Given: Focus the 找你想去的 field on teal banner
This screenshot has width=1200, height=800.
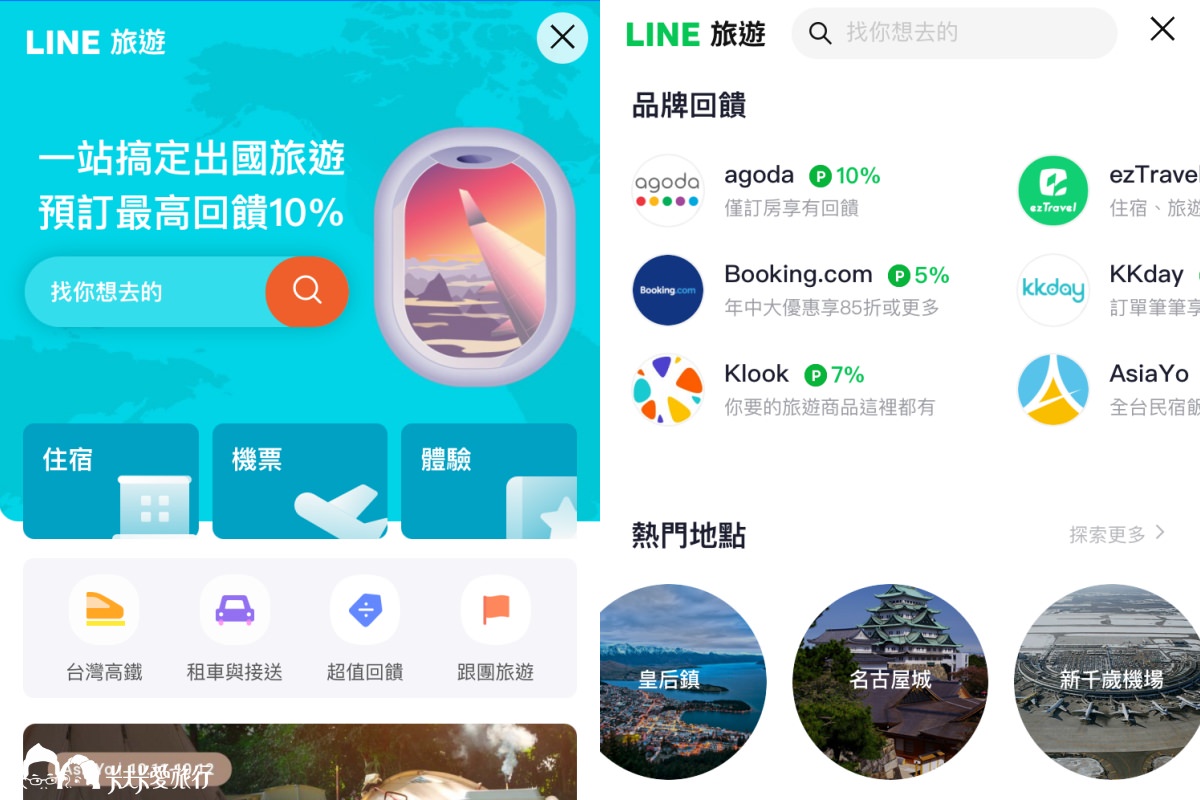Looking at the screenshot, I should point(145,292).
